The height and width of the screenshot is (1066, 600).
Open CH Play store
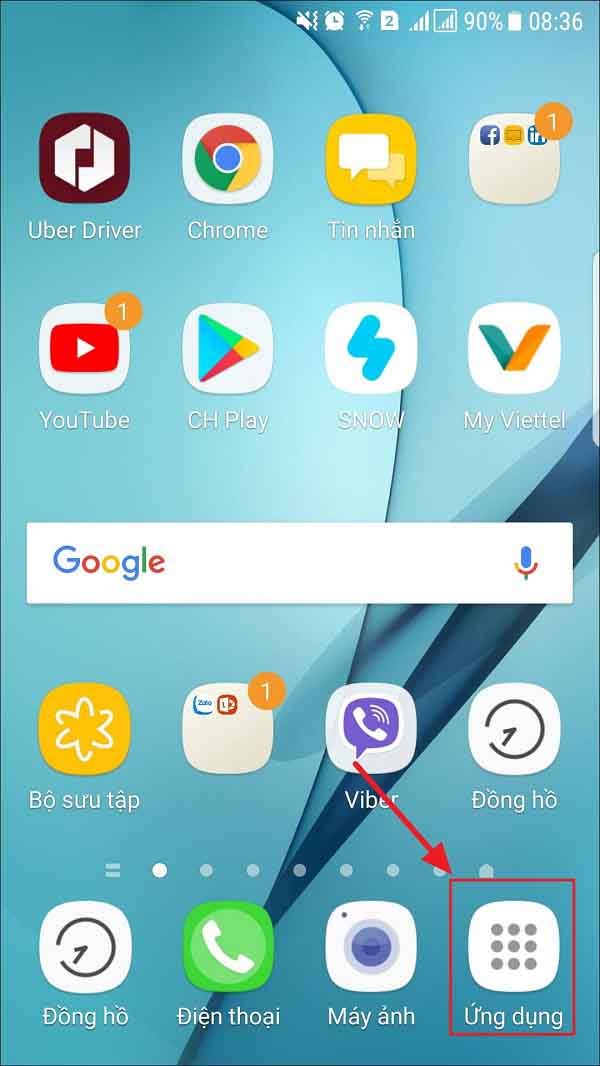click(227, 350)
